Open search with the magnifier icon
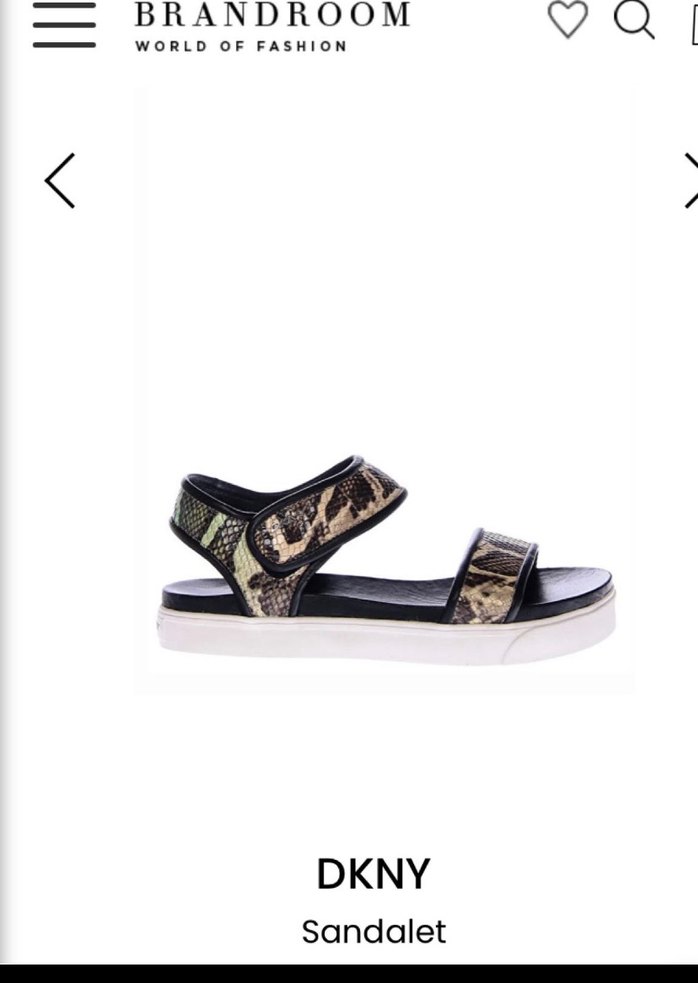The width and height of the screenshot is (698, 983). pos(634,20)
